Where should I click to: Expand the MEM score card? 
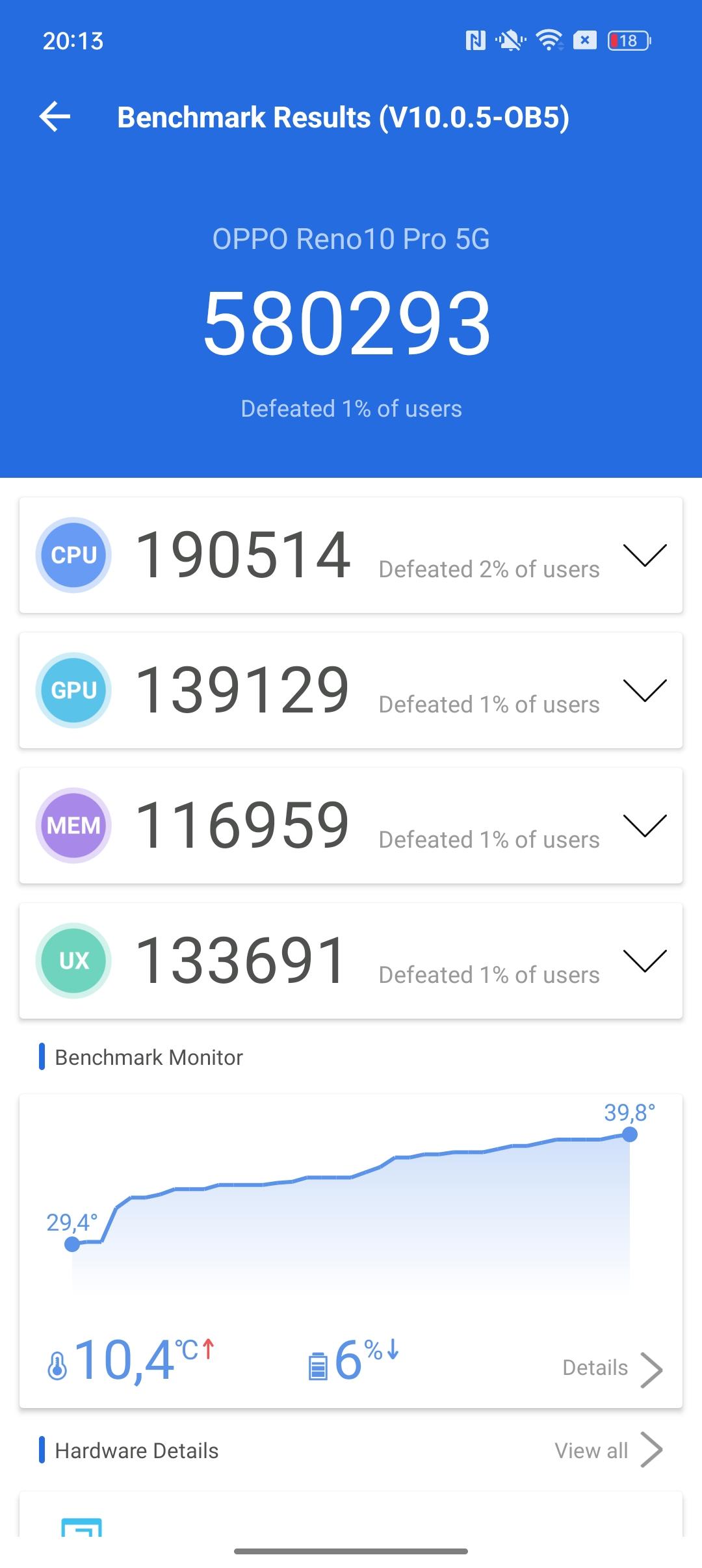click(645, 826)
